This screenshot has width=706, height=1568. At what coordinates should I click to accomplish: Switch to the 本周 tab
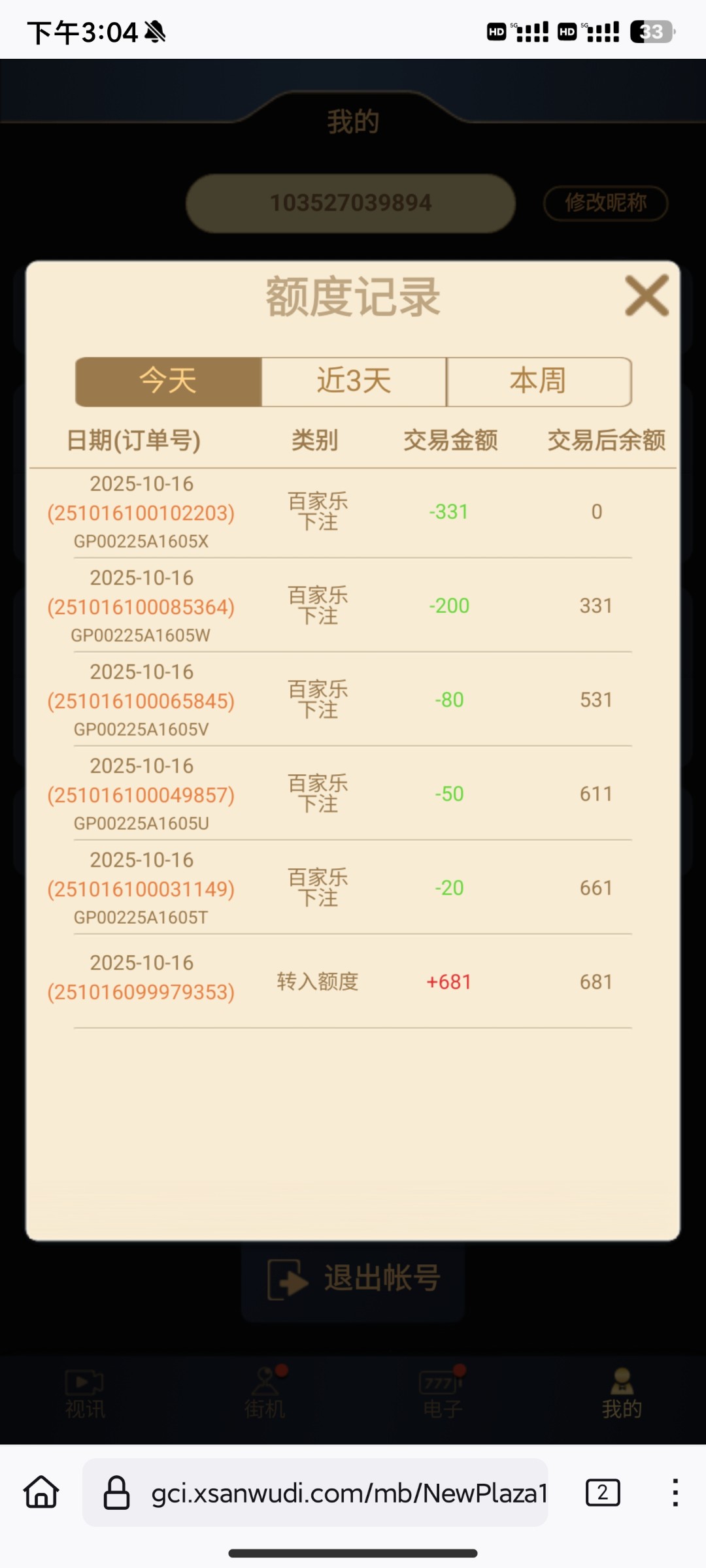539,382
